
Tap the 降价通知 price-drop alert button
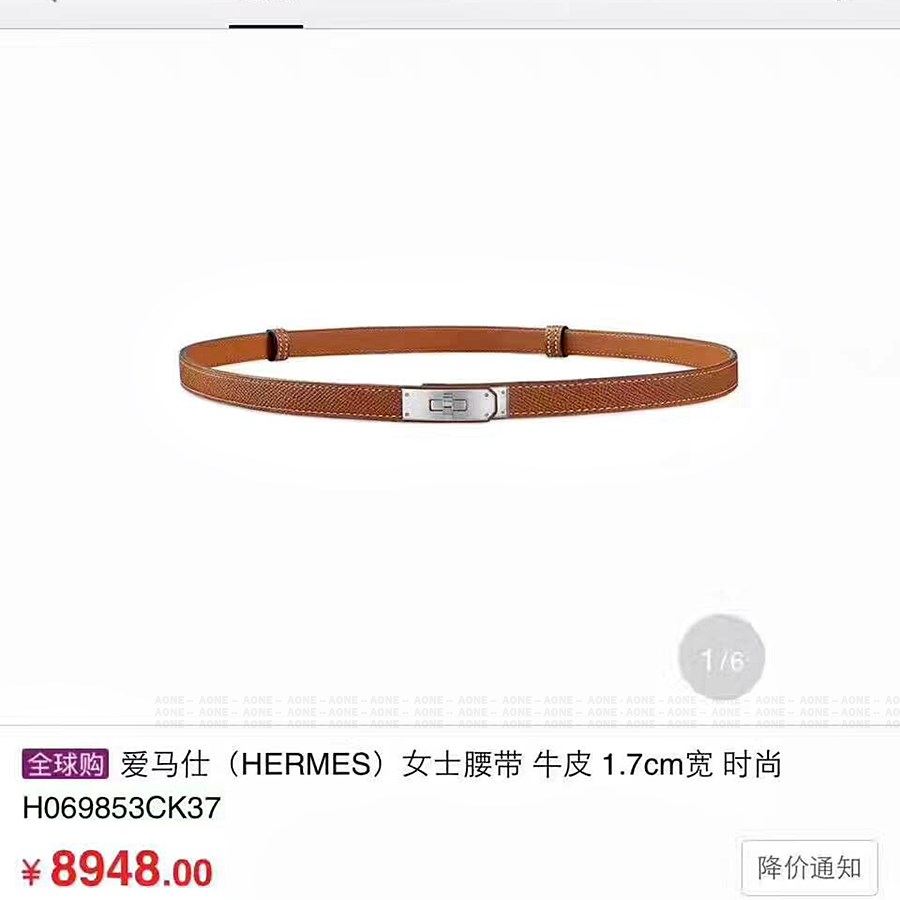click(809, 867)
